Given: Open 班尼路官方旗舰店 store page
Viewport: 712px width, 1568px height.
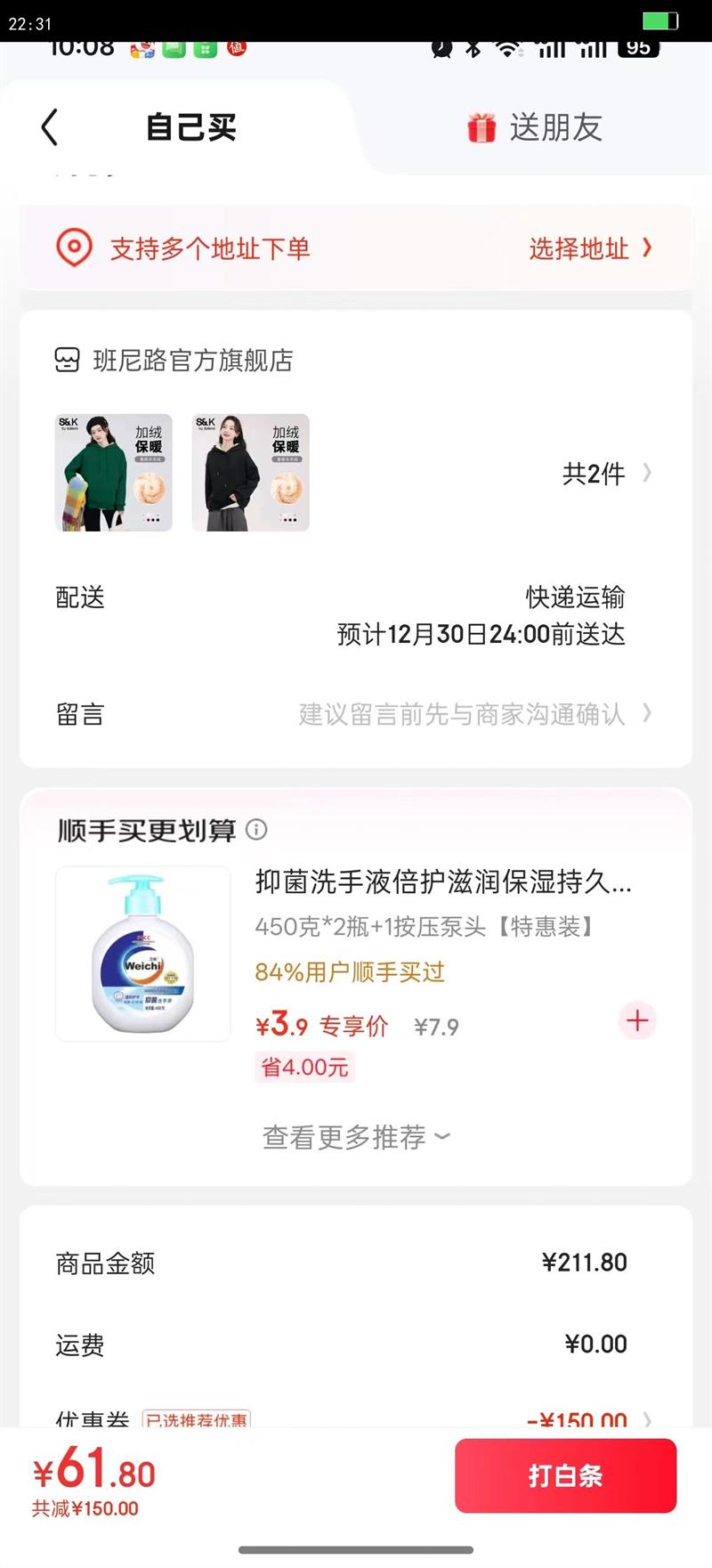Looking at the screenshot, I should (x=192, y=361).
